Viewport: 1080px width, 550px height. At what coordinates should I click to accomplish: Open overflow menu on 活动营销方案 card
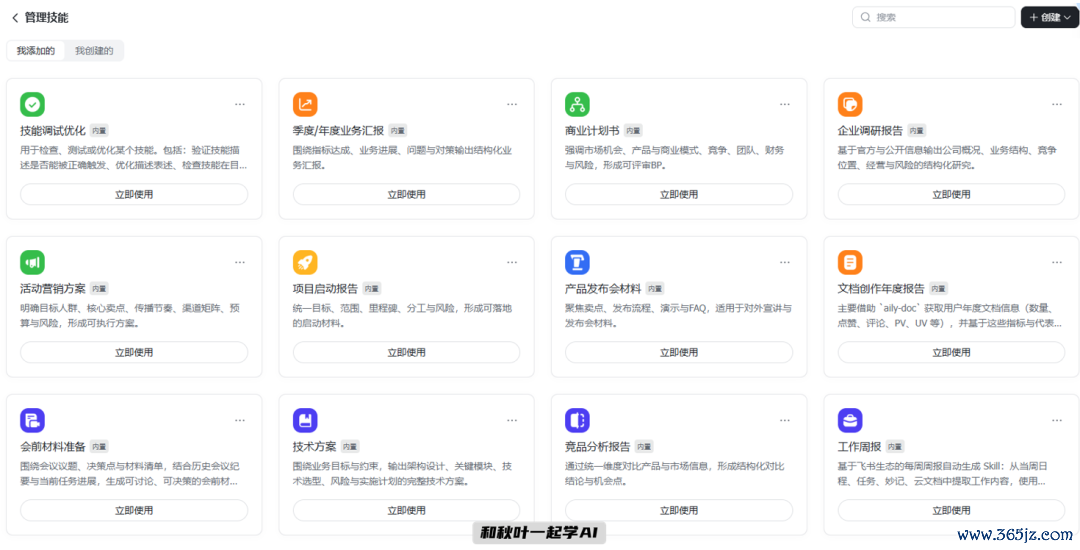point(240,263)
